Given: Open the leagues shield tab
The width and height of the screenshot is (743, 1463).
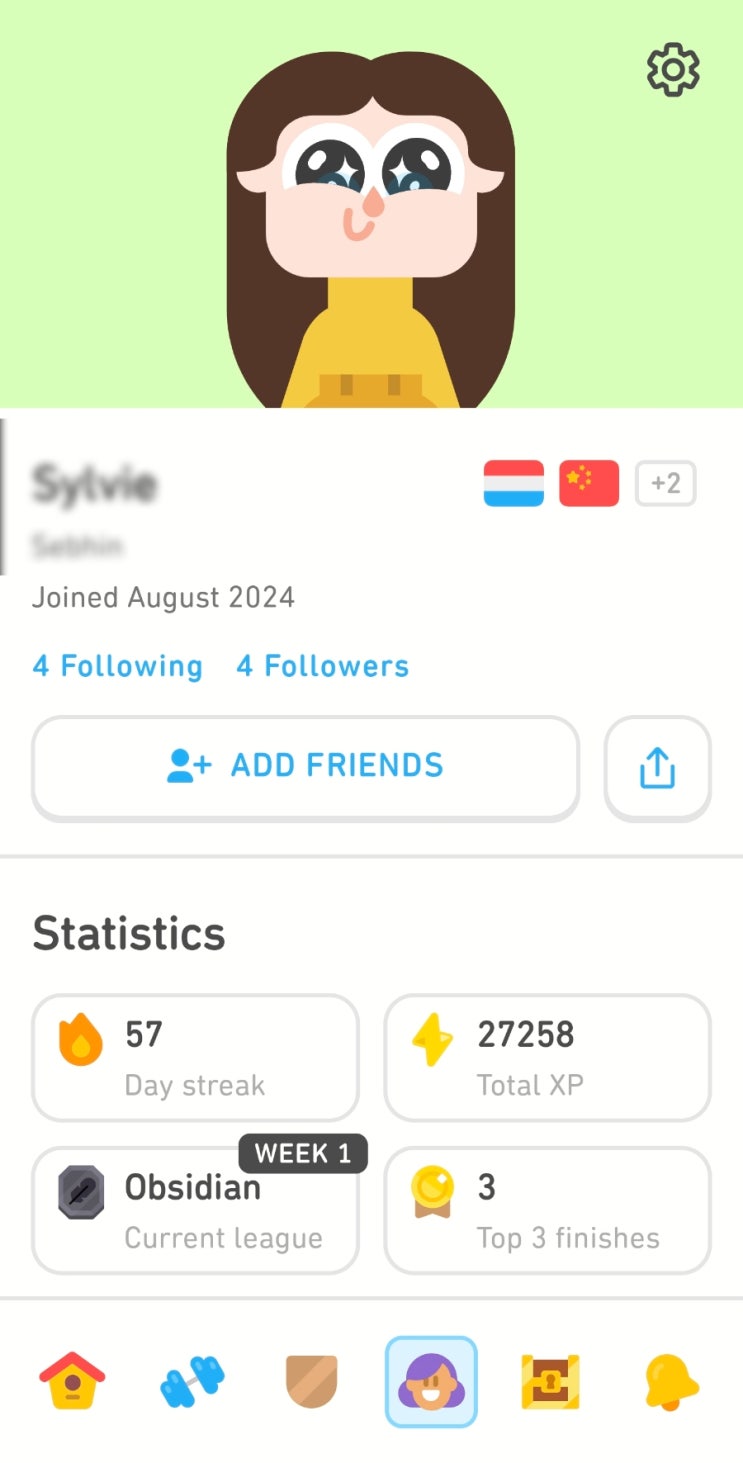Looking at the screenshot, I should coord(311,1382).
